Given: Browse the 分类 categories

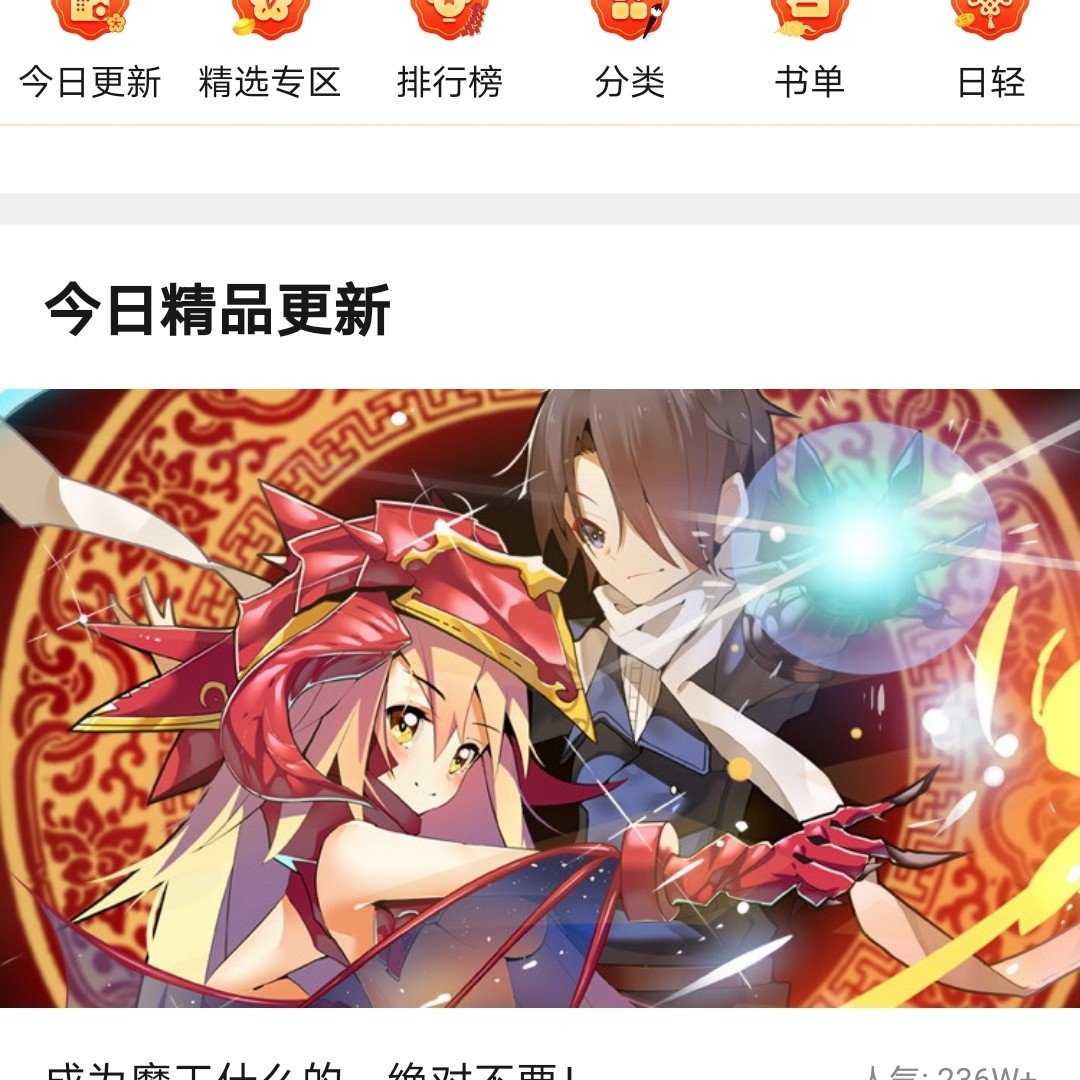Looking at the screenshot, I should click(630, 50).
